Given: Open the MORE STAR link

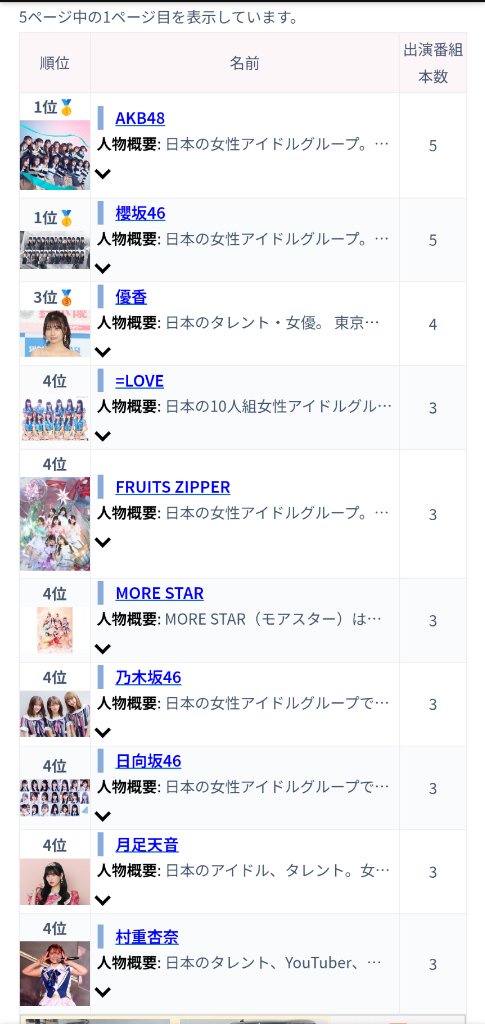Looking at the screenshot, I should [159, 593].
